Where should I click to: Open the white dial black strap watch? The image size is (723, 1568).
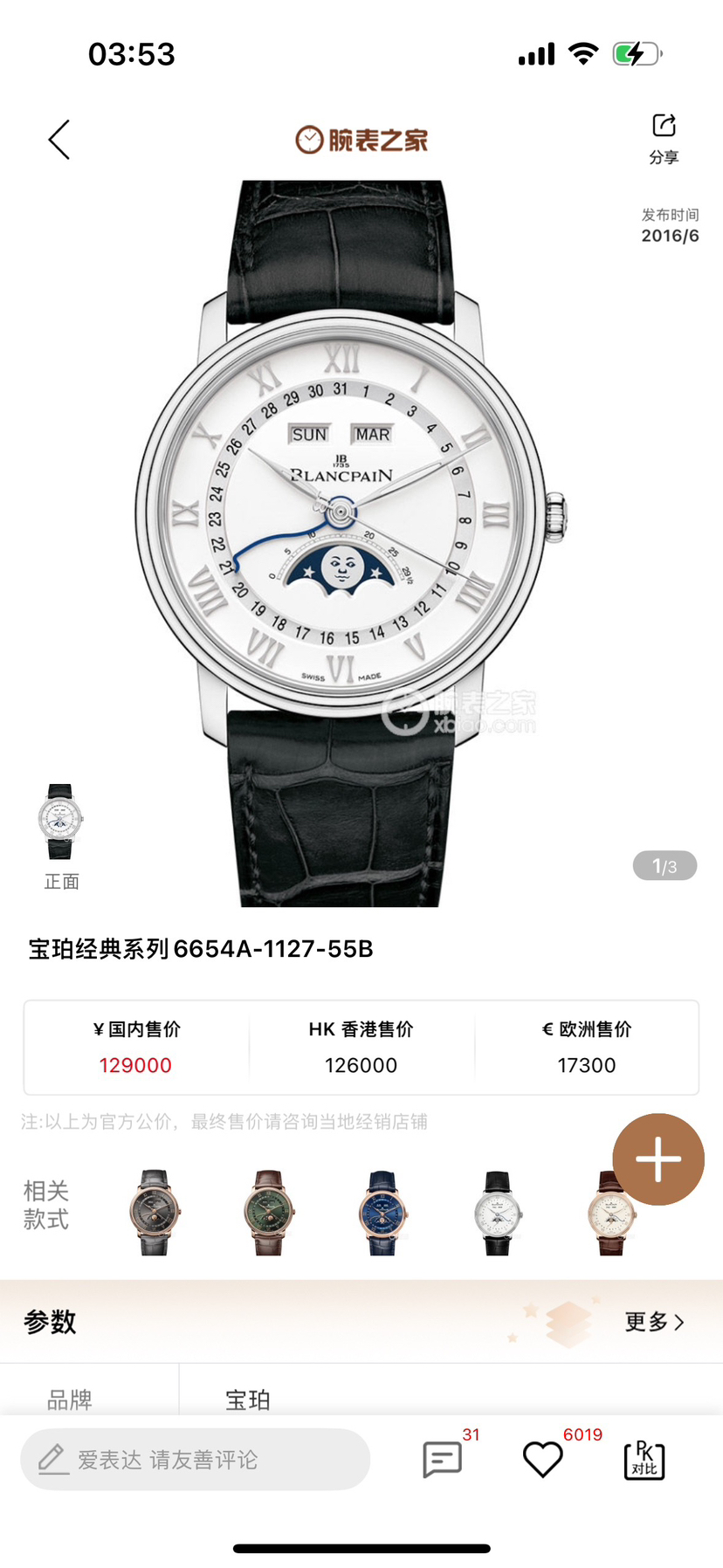click(497, 1212)
